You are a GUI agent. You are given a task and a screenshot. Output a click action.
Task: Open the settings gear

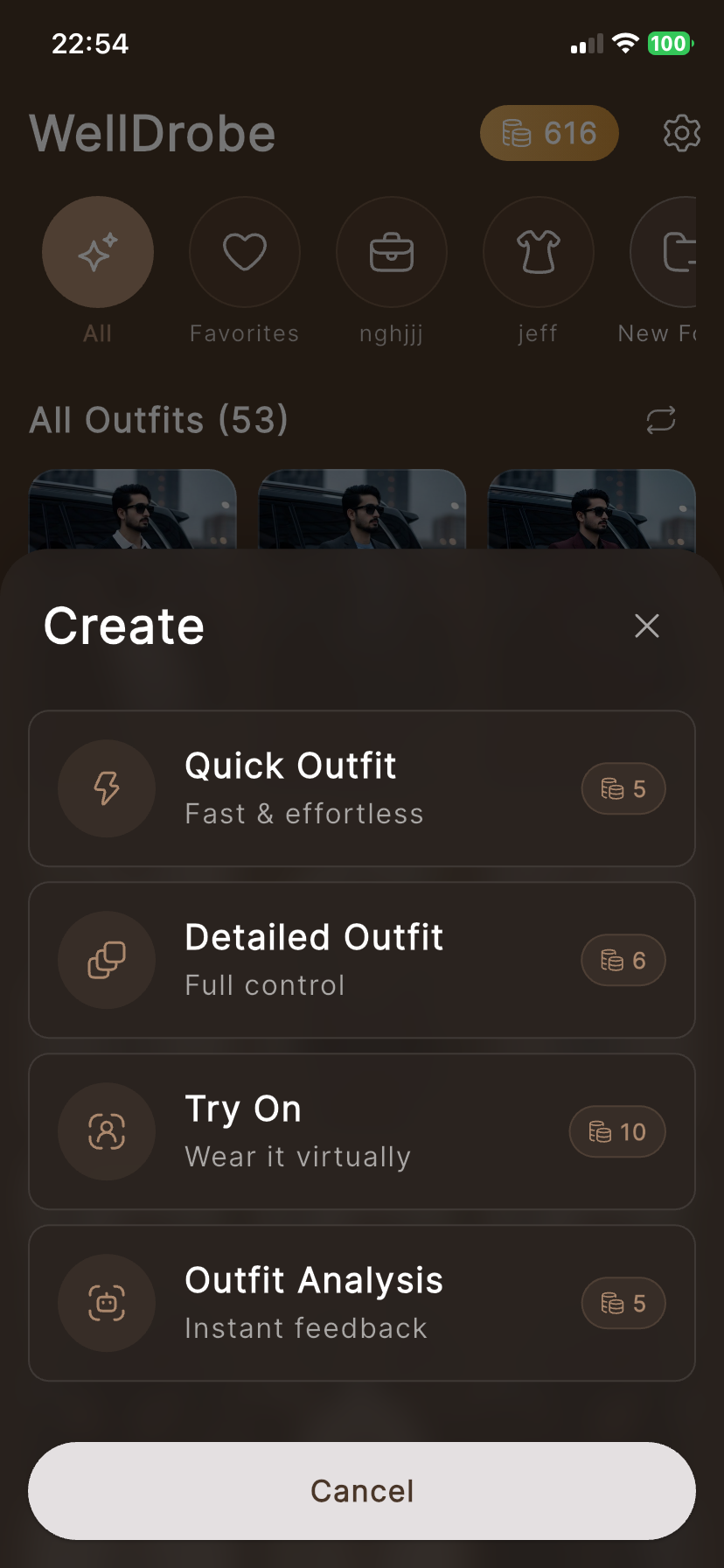[681, 133]
